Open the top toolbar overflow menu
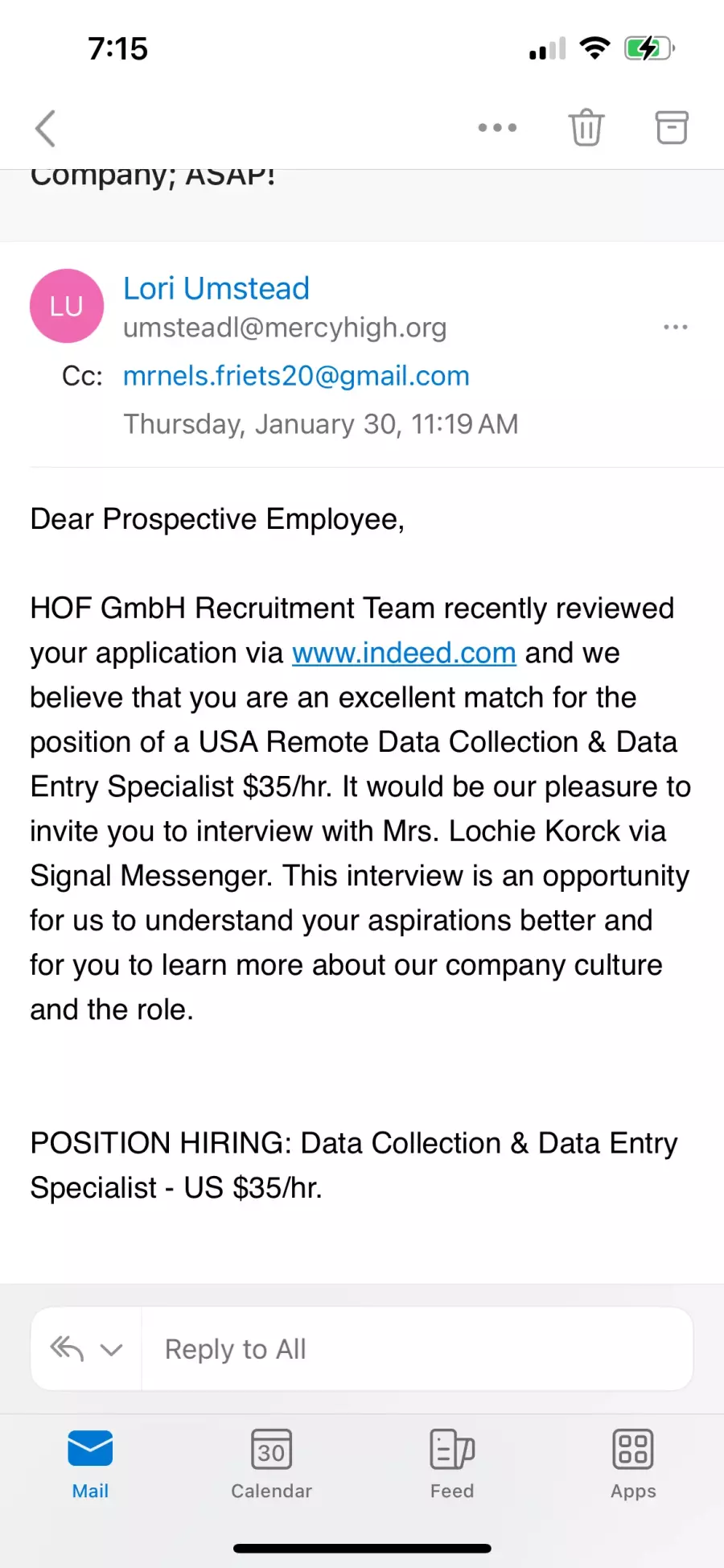 click(x=497, y=127)
